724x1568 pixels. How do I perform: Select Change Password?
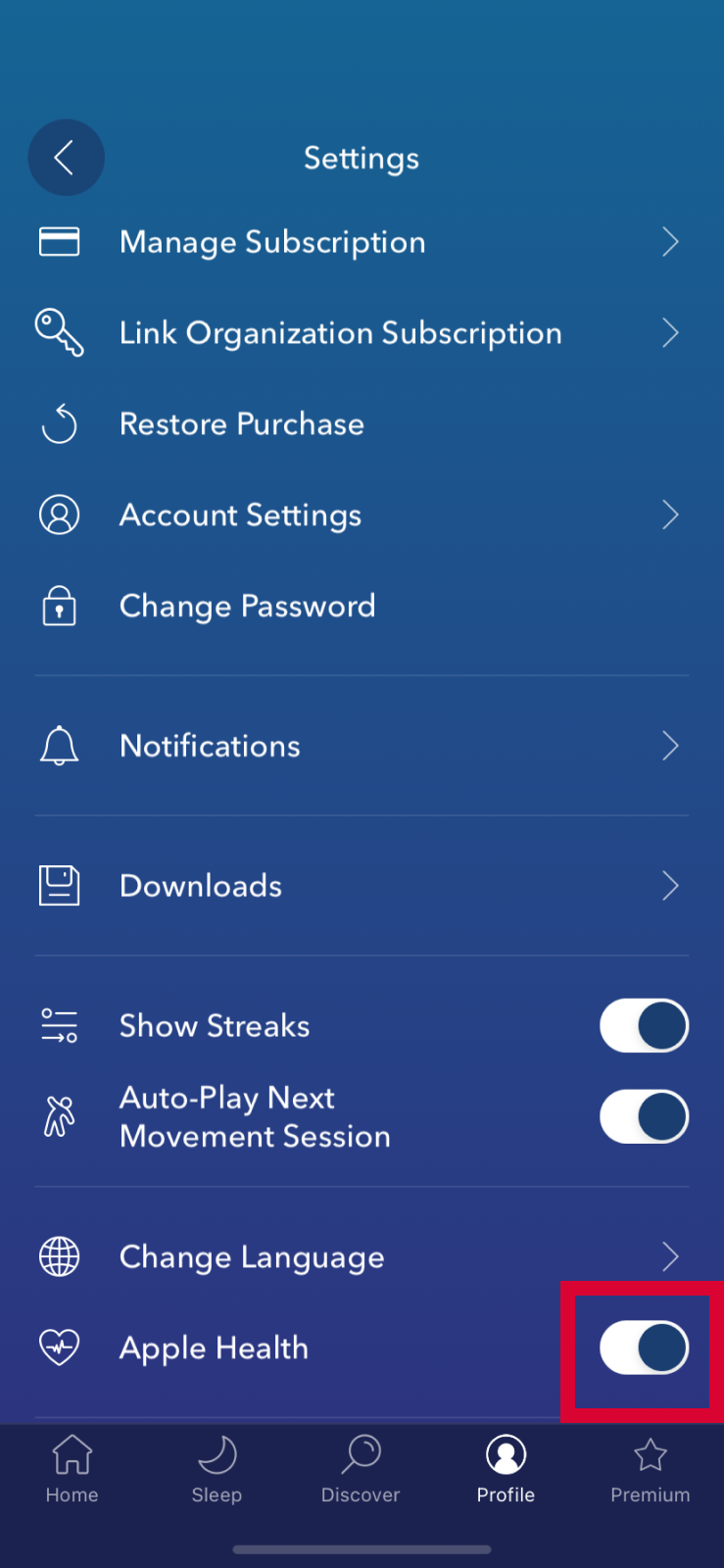coord(362,607)
